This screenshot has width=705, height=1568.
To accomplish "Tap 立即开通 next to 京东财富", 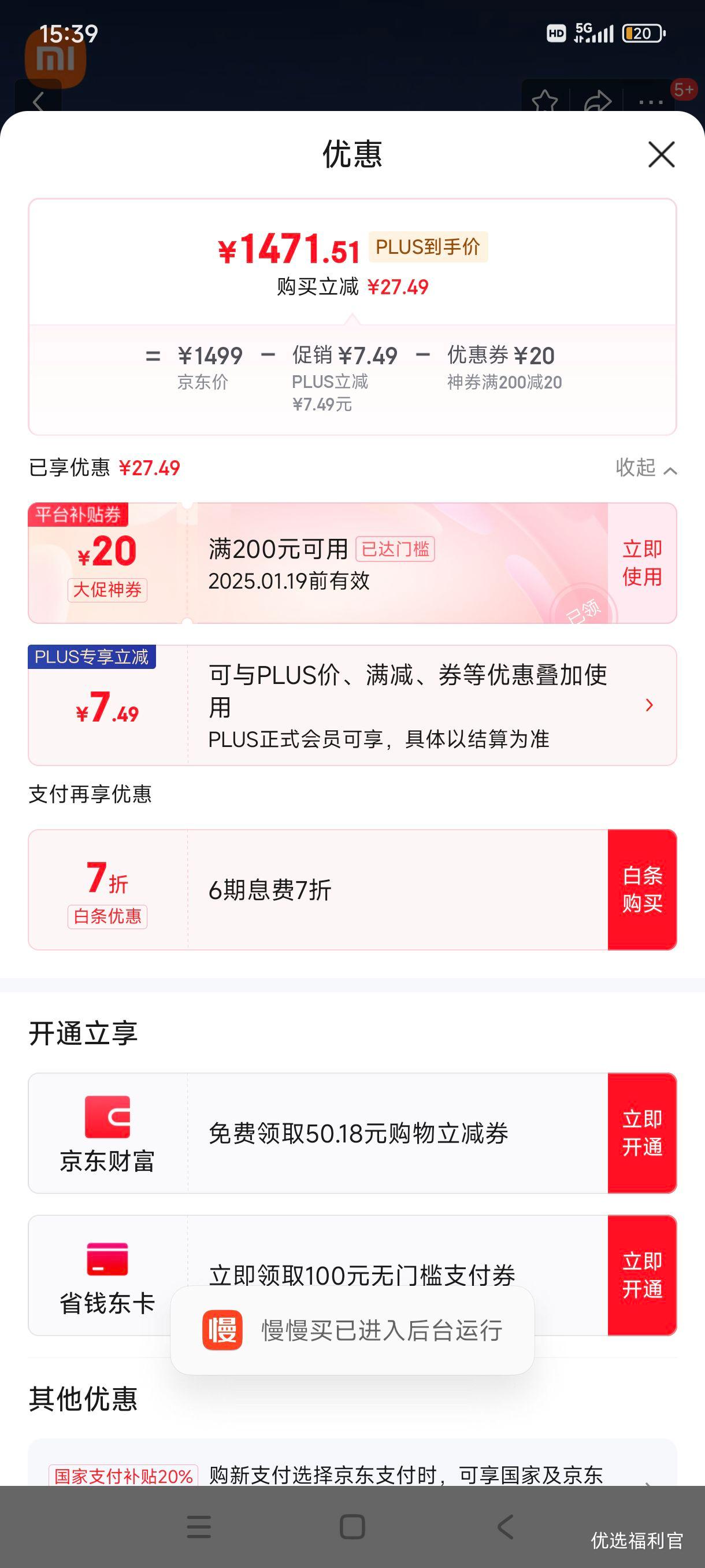I will (x=642, y=1130).
